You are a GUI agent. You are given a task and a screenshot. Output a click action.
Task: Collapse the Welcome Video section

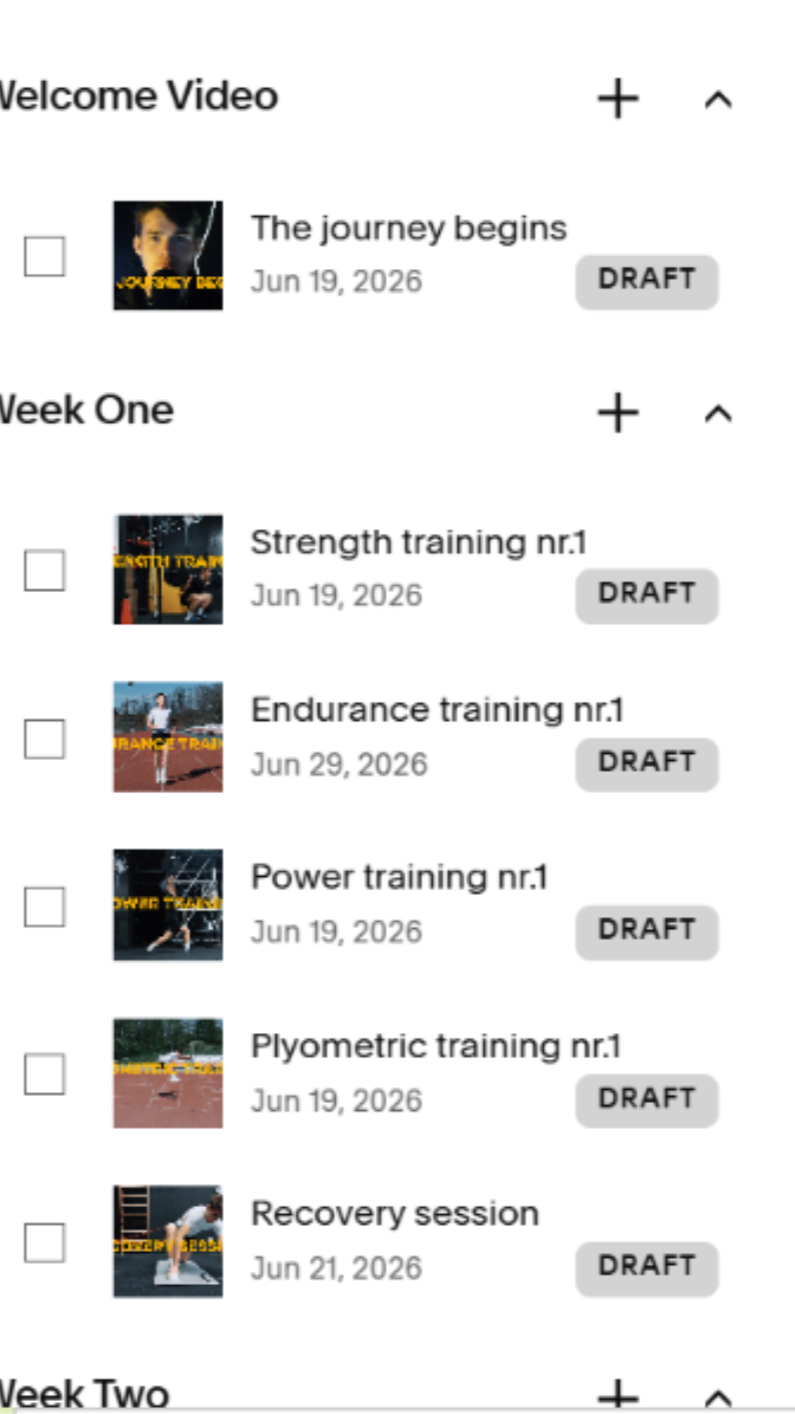tap(718, 99)
